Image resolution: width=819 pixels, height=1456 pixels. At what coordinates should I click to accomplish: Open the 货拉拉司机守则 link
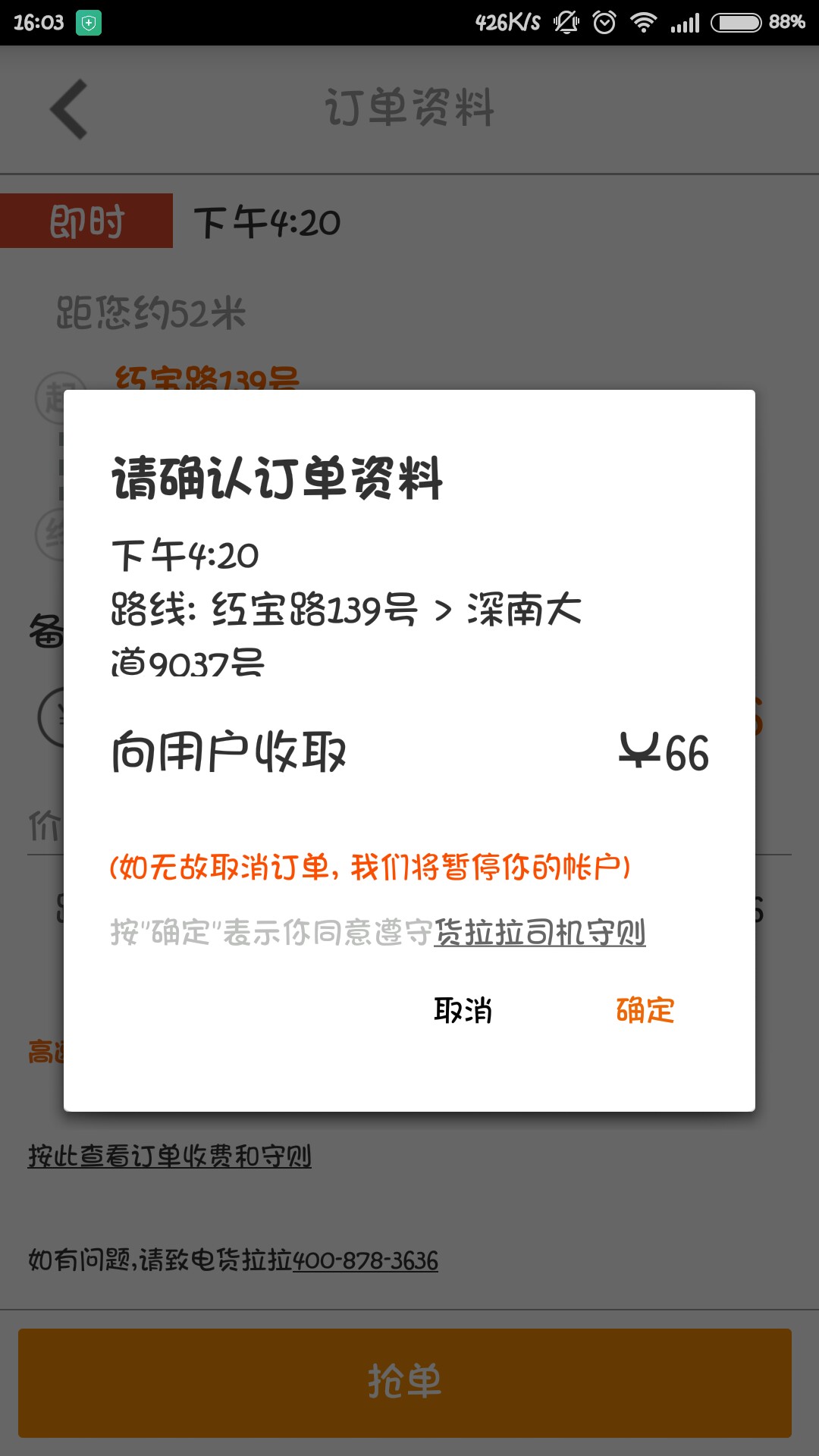(539, 933)
